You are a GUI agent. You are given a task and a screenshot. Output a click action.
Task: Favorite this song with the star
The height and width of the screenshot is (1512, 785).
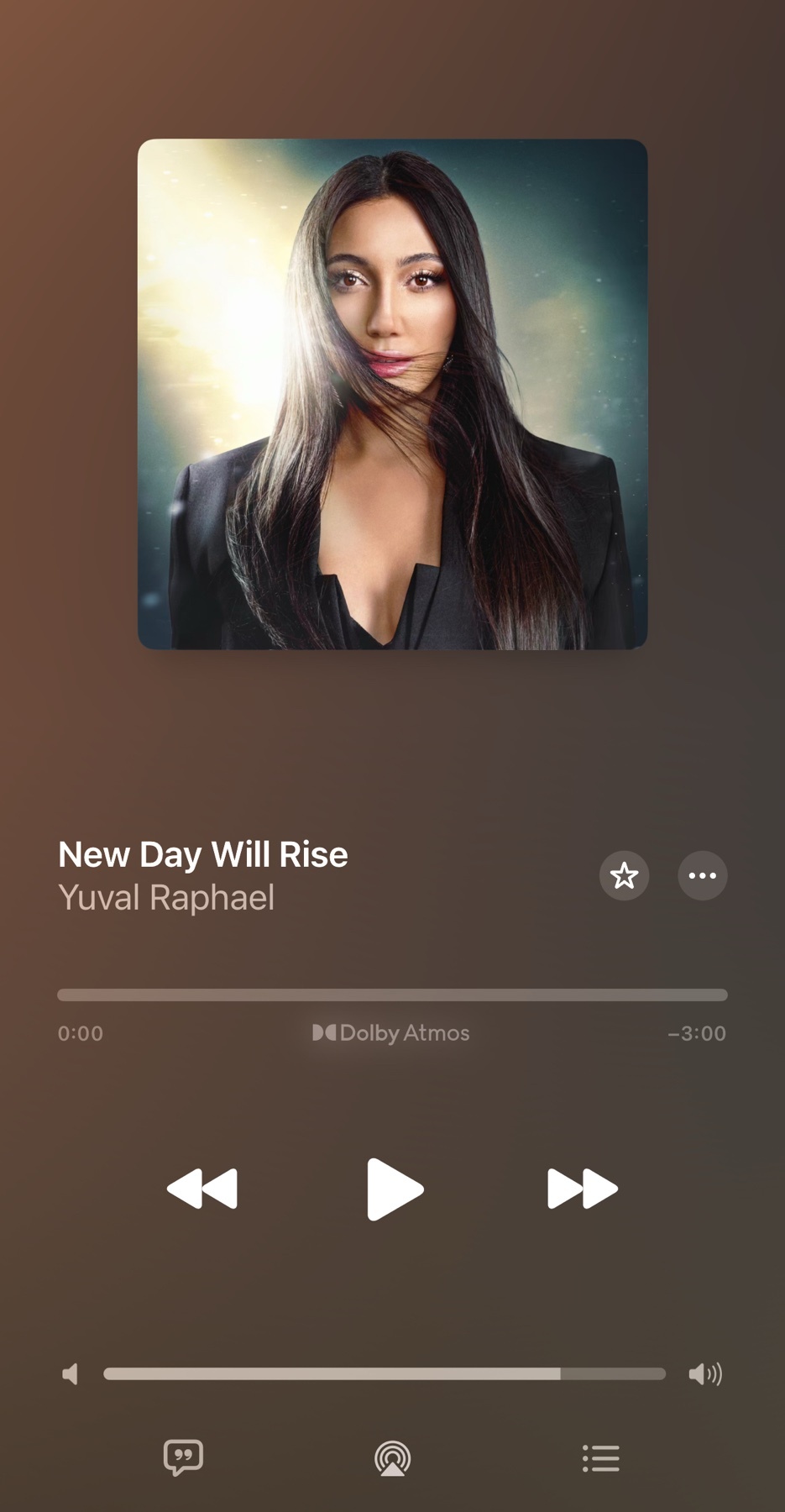click(x=624, y=876)
